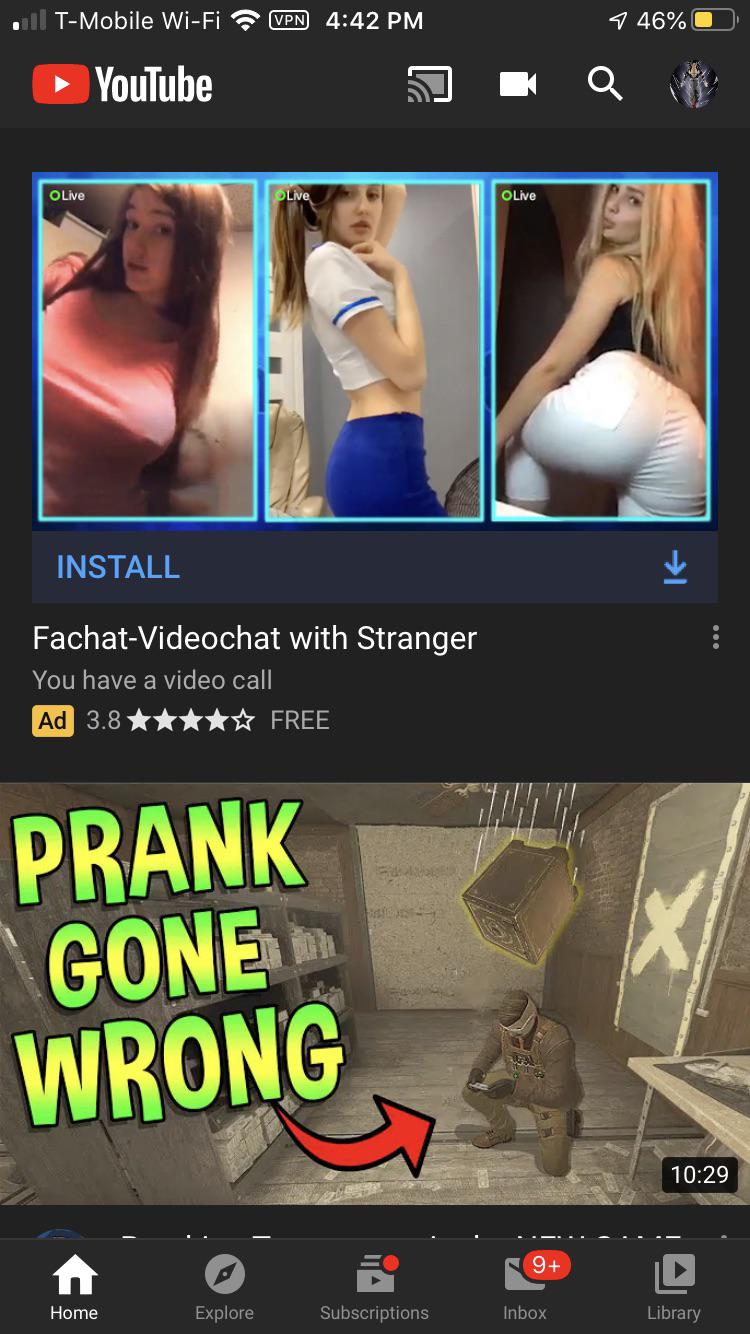The width and height of the screenshot is (750, 1334).
Task: Switch to the Explore tab
Action: pos(224,1288)
